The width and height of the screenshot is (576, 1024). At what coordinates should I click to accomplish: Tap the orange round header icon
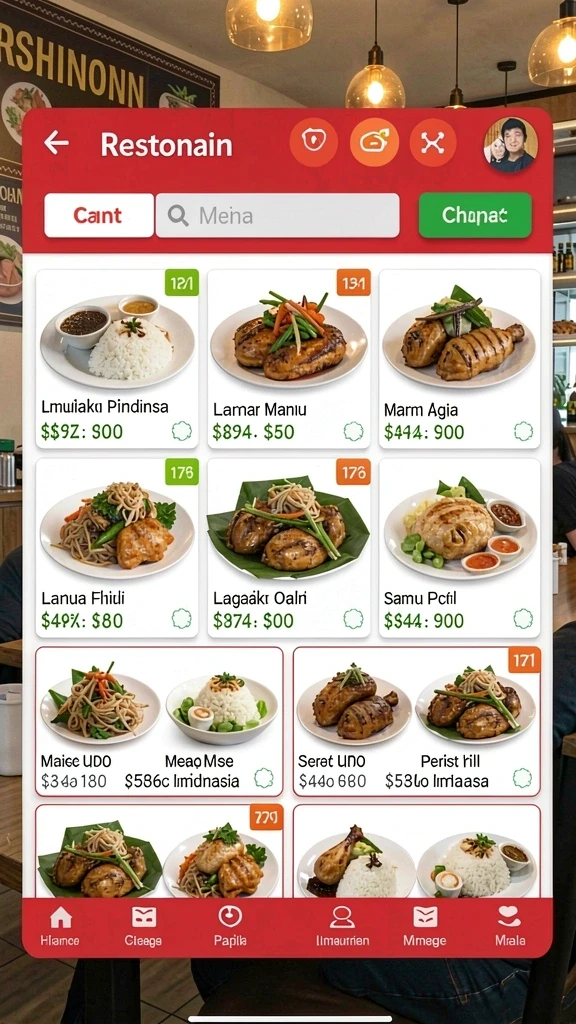coord(374,142)
